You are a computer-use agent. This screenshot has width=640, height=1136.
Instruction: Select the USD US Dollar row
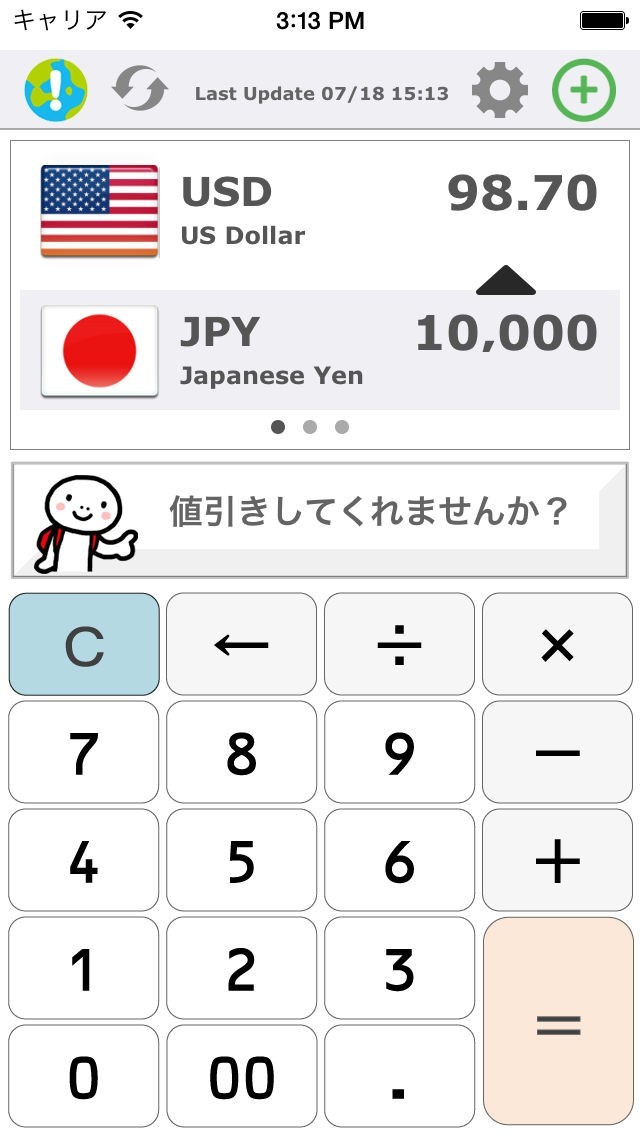(320, 212)
